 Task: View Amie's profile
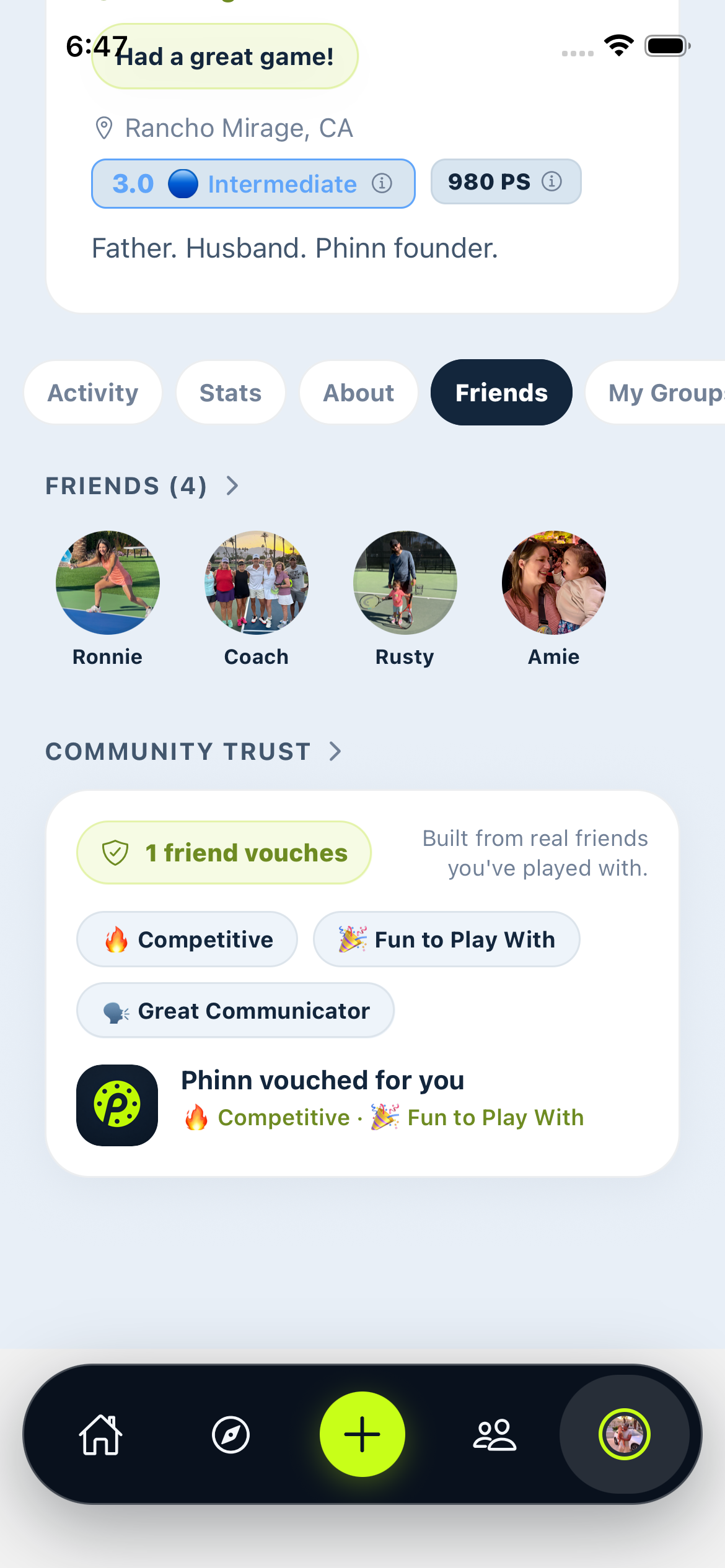[554, 598]
